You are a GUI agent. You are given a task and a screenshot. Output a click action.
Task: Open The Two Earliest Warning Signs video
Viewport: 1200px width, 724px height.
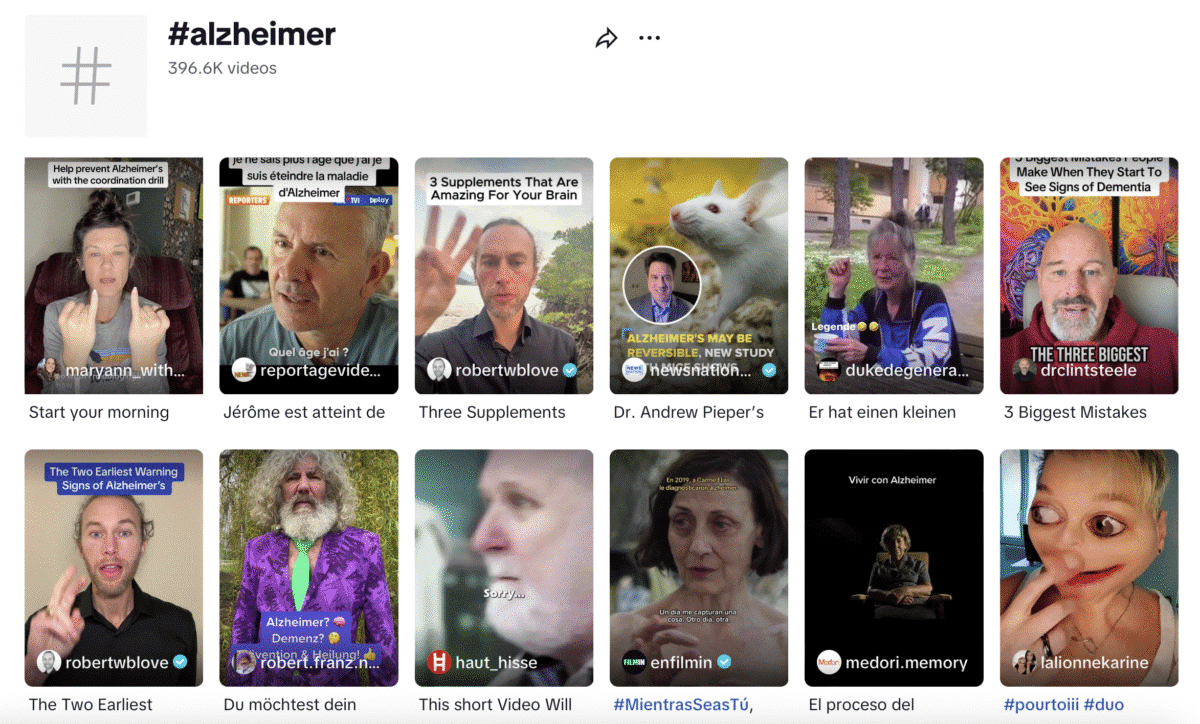coord(113,567)
